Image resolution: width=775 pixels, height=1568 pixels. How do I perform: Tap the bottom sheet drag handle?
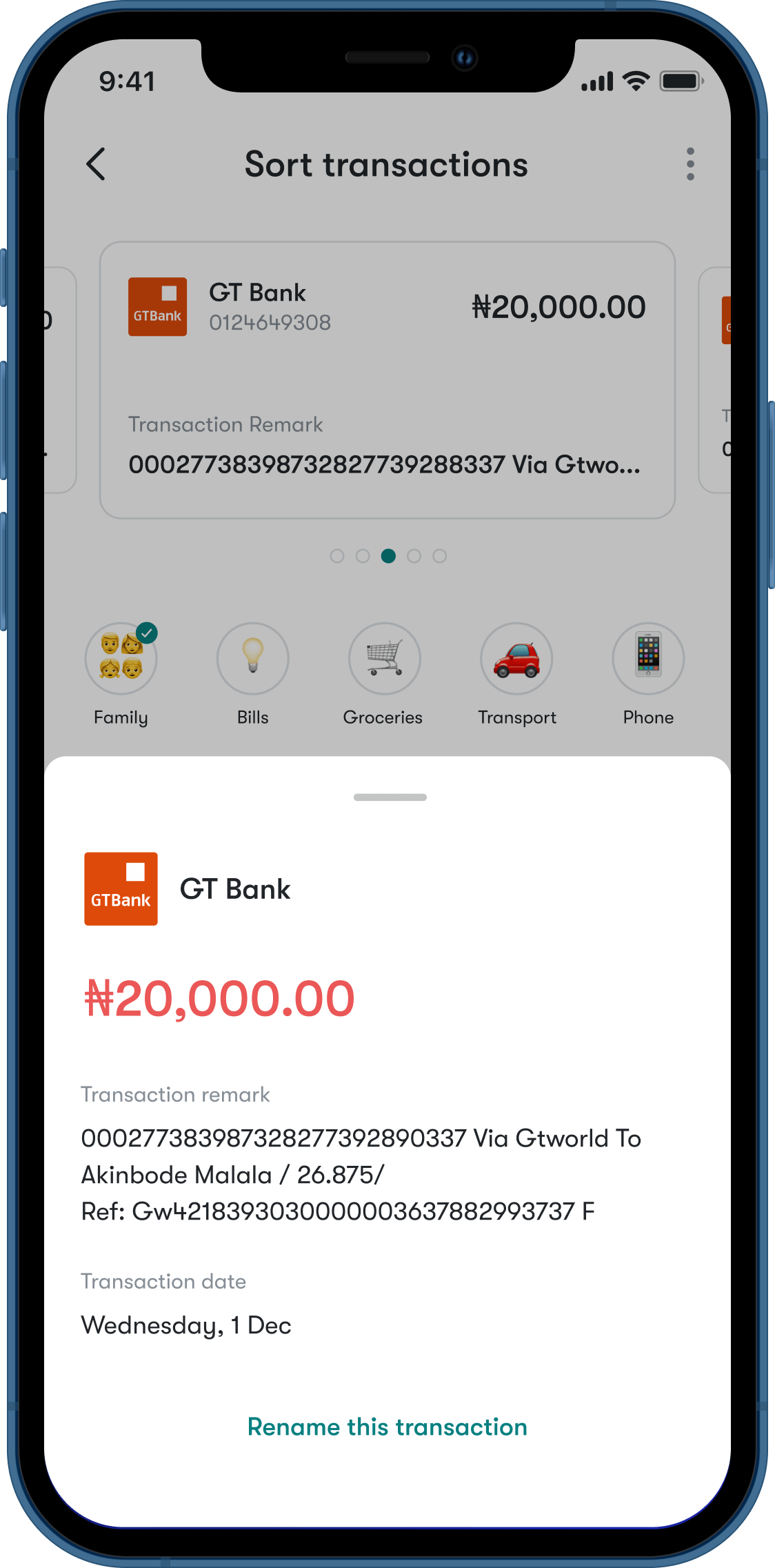pos(390,797)
